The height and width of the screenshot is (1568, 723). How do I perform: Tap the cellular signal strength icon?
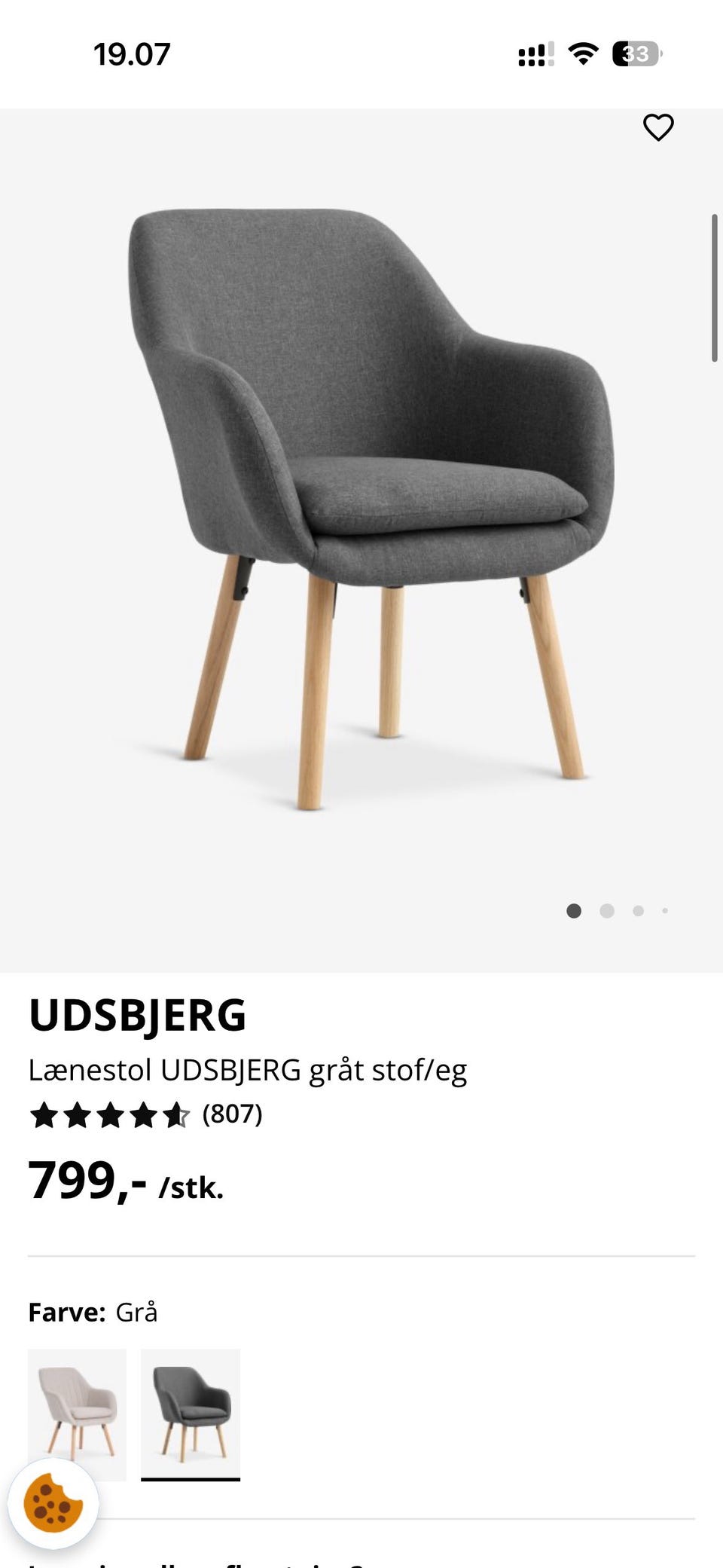(535, 53)
